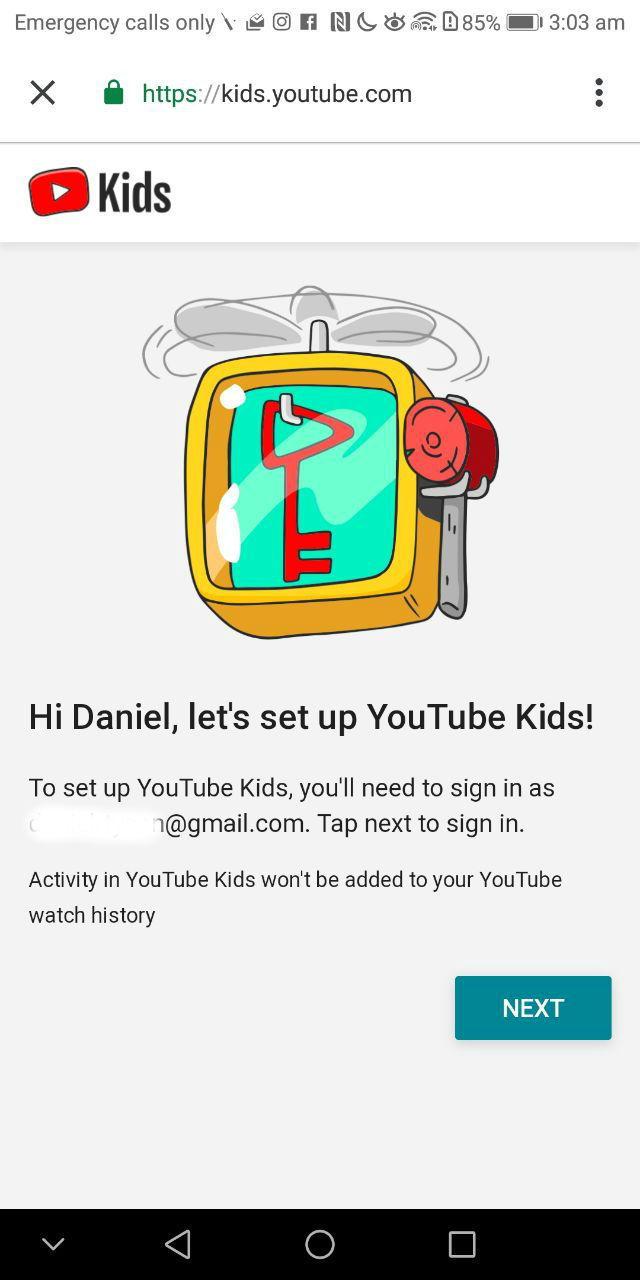The image size is (640, 1280).
Task: Tap the system home button
Action: click(x=320, y=1244)
